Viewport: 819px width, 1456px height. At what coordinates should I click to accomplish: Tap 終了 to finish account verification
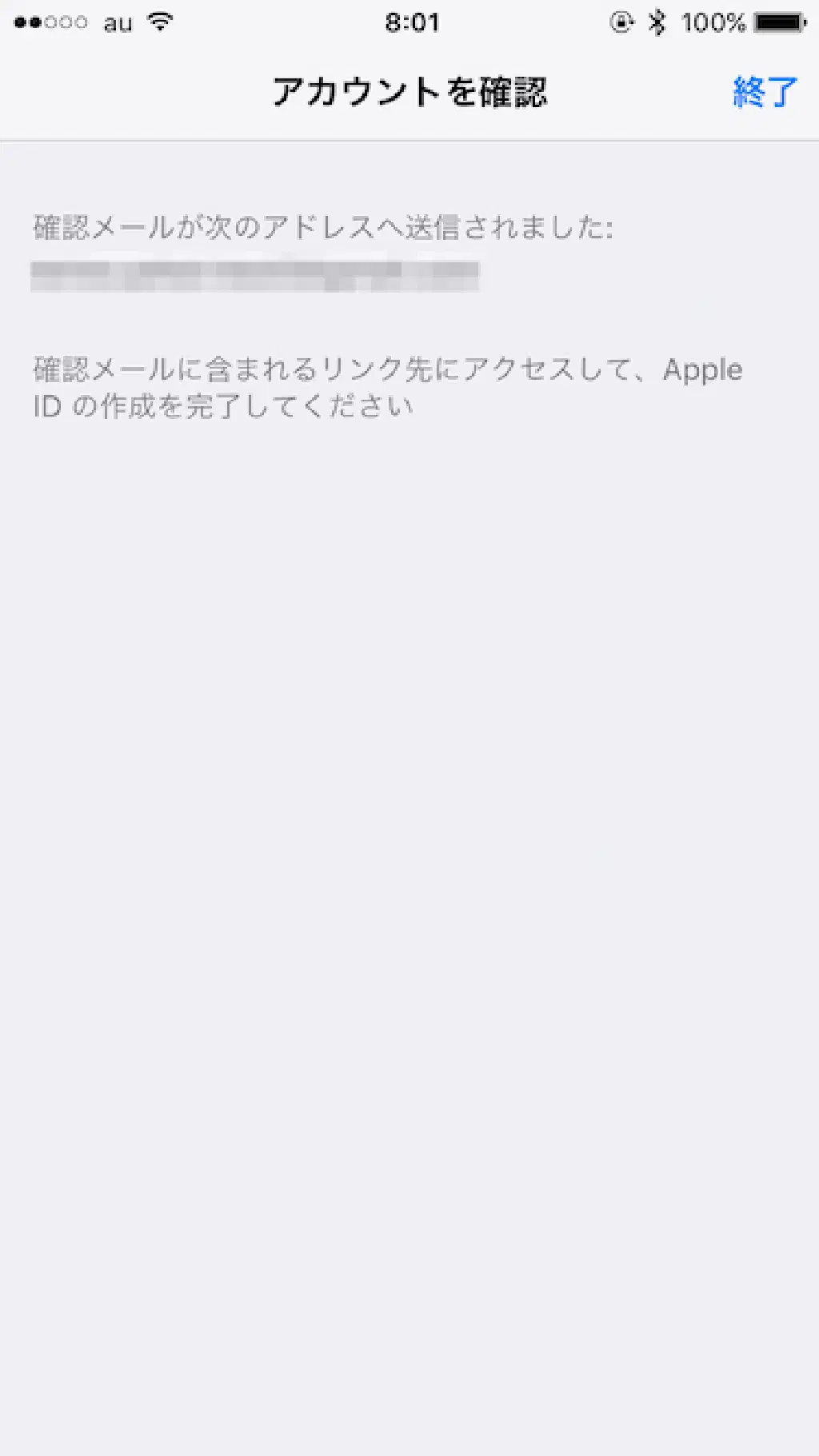(765, 93)
